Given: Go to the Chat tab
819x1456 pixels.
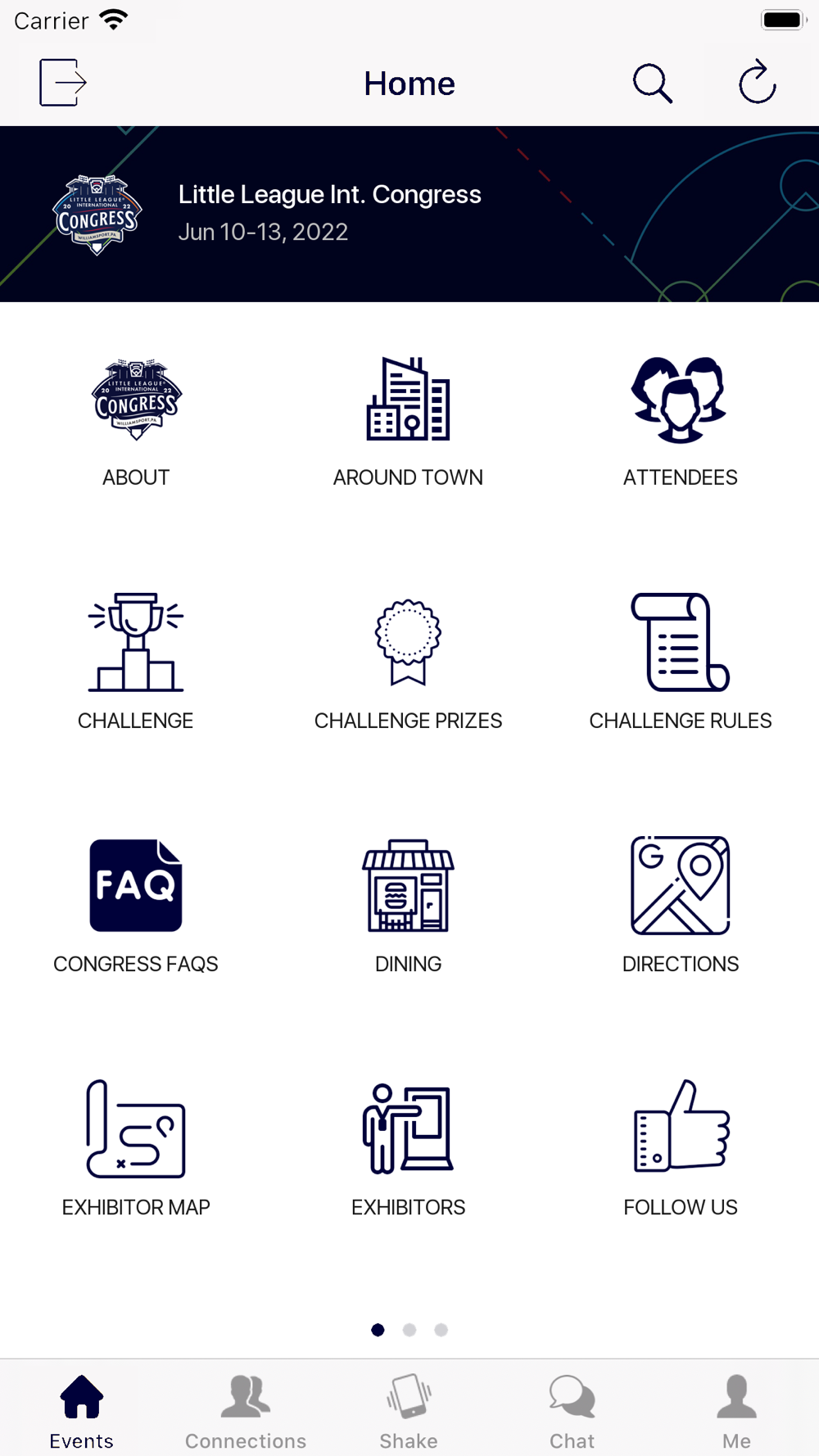Looking at the screenshot, I should click(572, 1410).
